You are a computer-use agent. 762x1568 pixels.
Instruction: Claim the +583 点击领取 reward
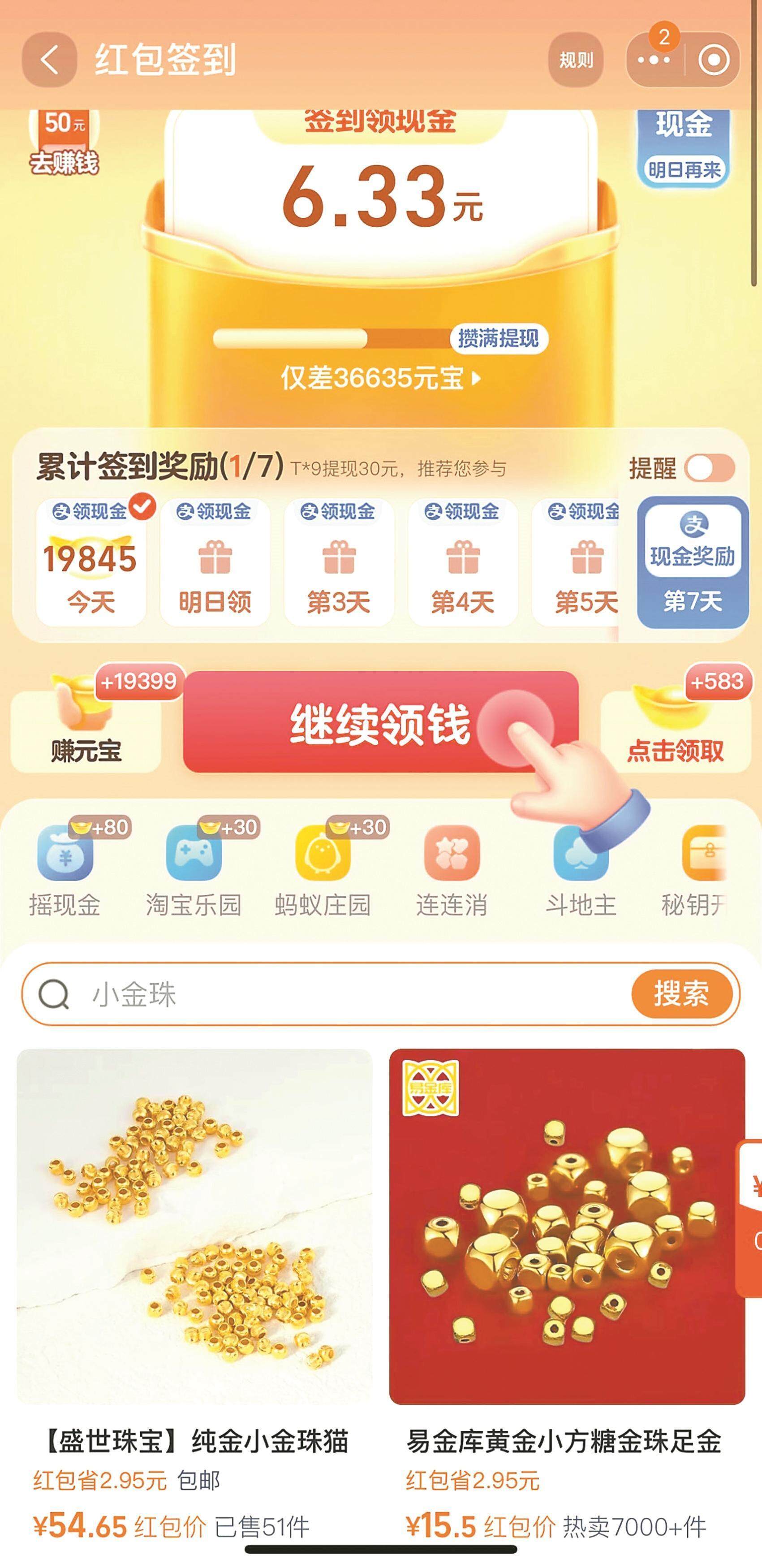(x=675, y=727)
